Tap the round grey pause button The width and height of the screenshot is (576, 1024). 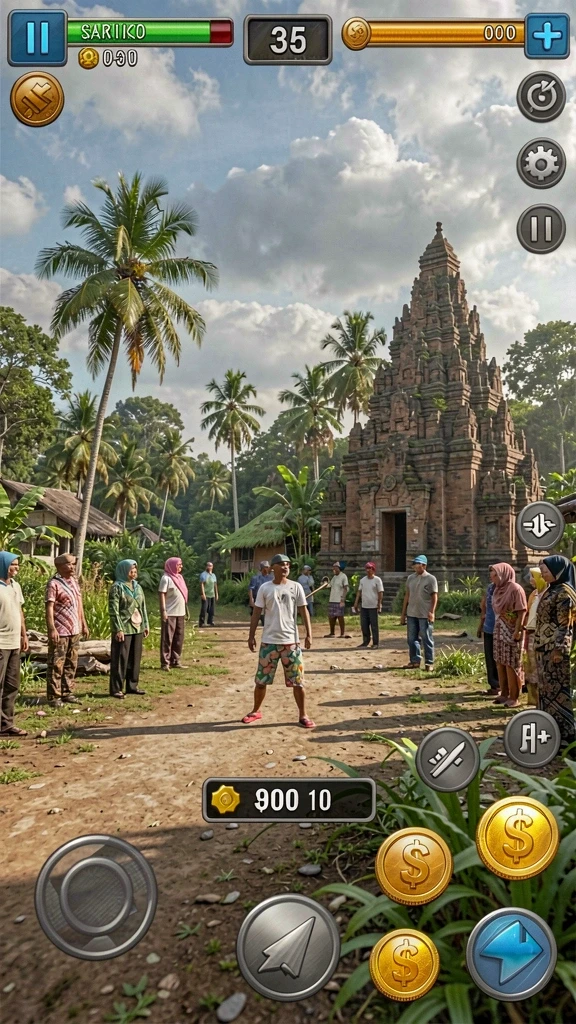[541, 229]
